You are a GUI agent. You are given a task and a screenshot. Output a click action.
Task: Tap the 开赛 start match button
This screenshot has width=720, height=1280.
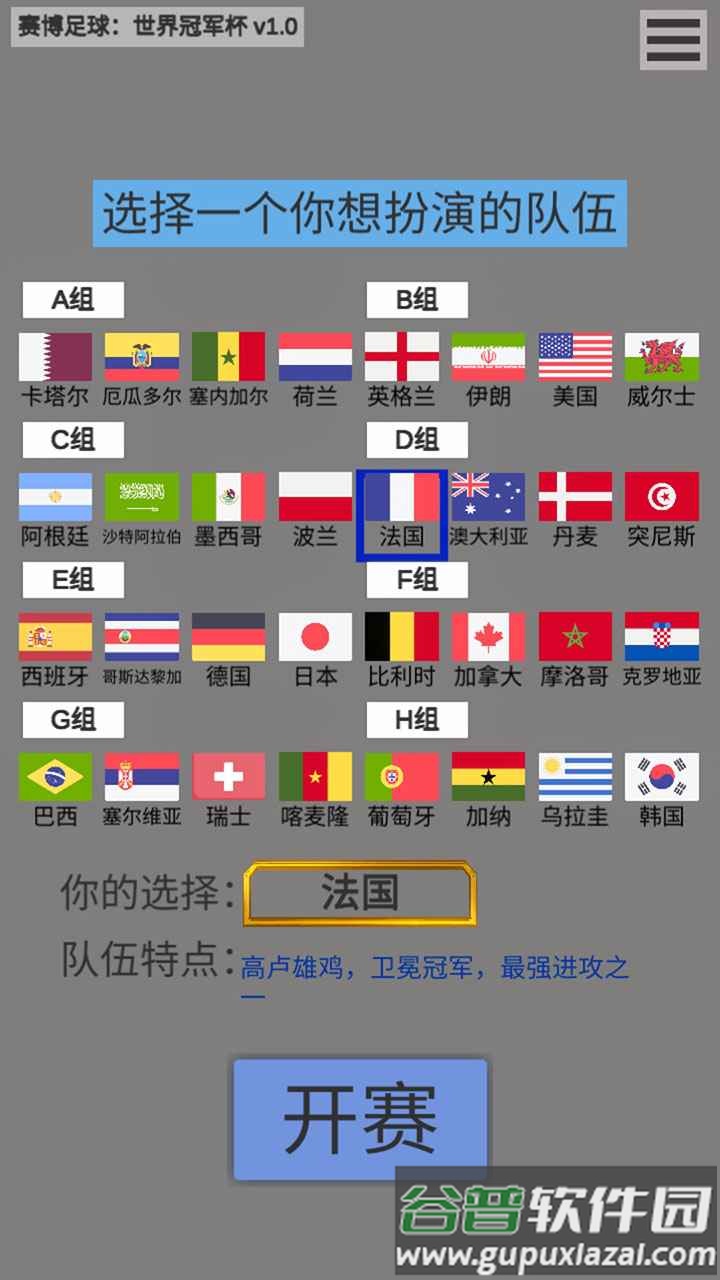coord(360,1118)
